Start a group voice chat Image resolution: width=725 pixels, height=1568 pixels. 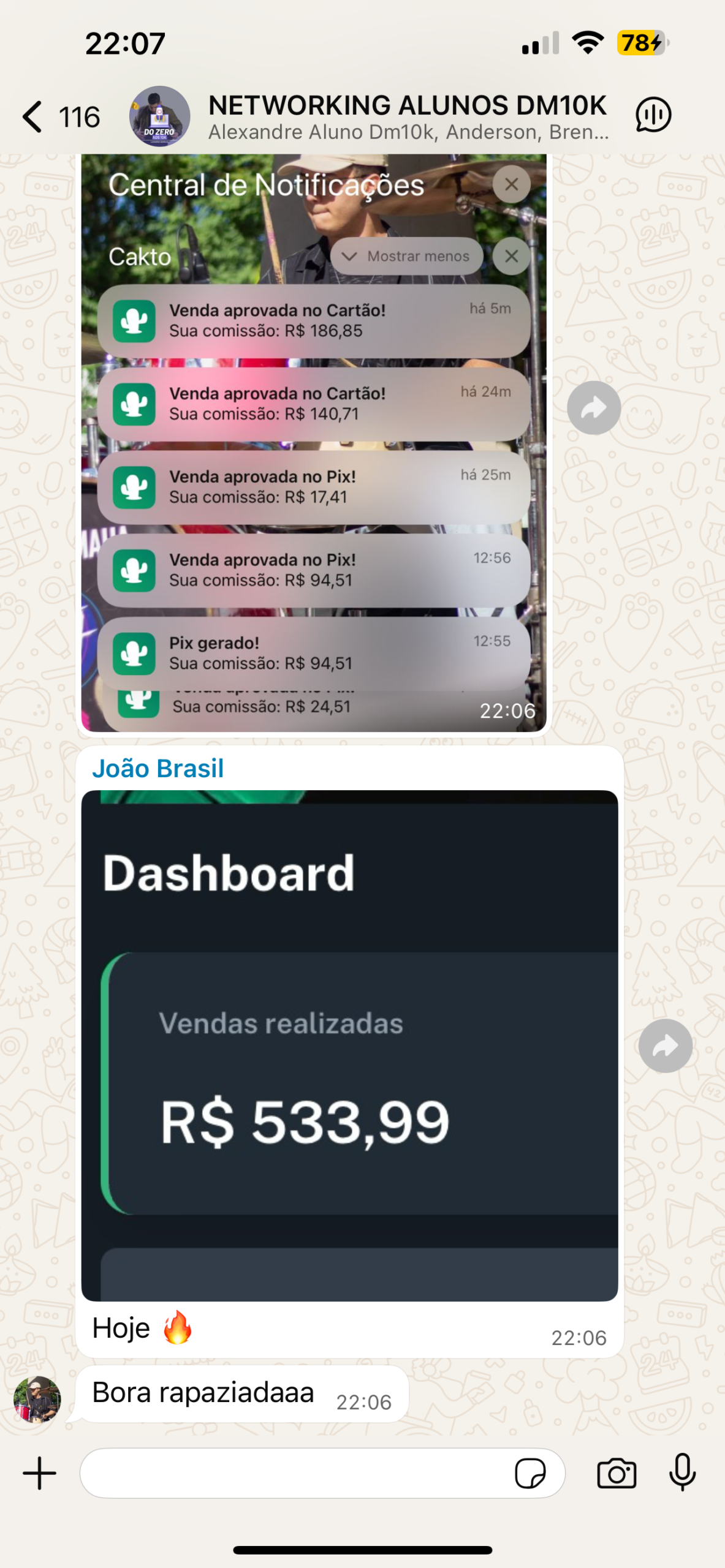click(653, 115)
